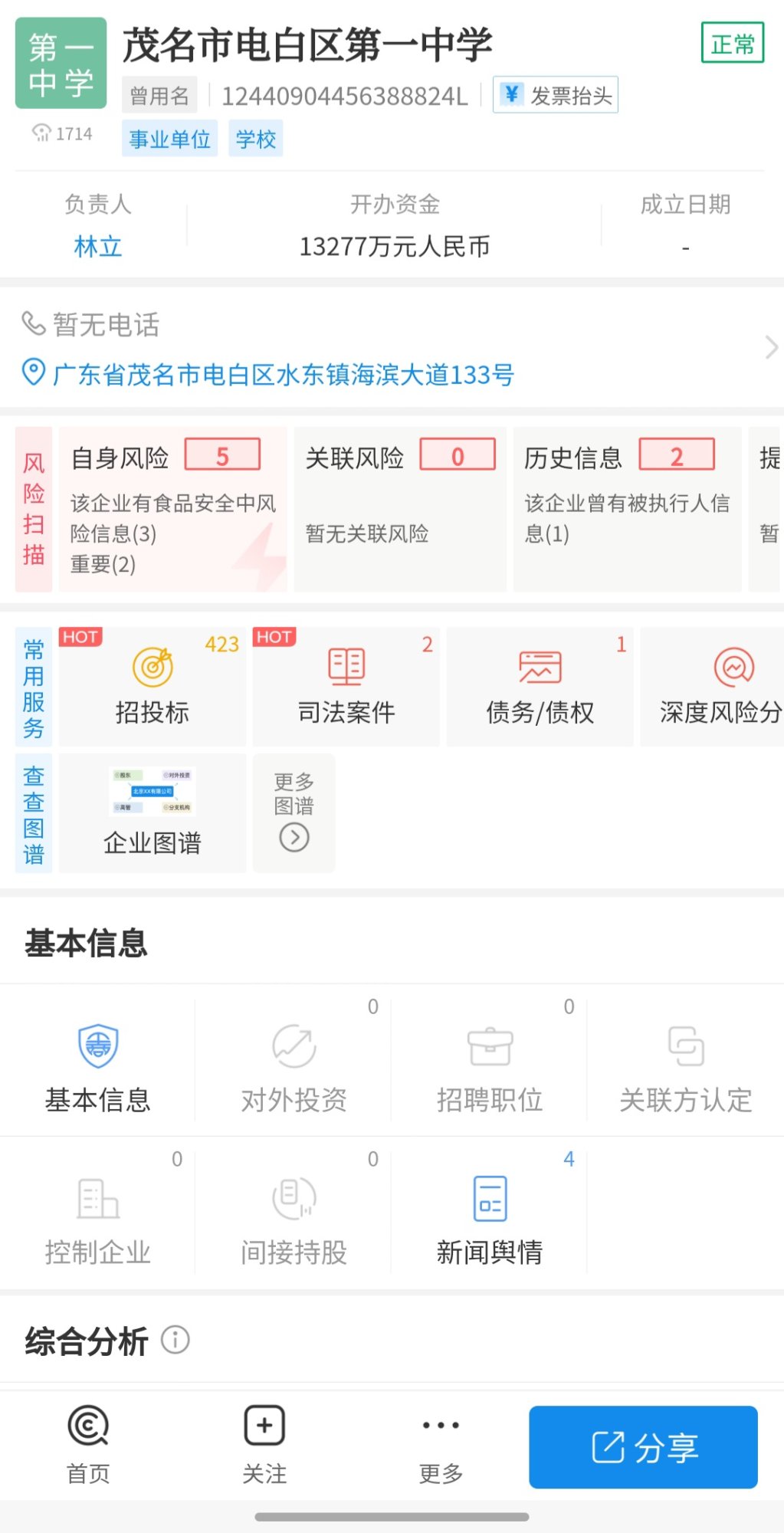Tap the 发票抬头 invoice button
This screenshot has height=1533, width=784.
coord(556,95)
